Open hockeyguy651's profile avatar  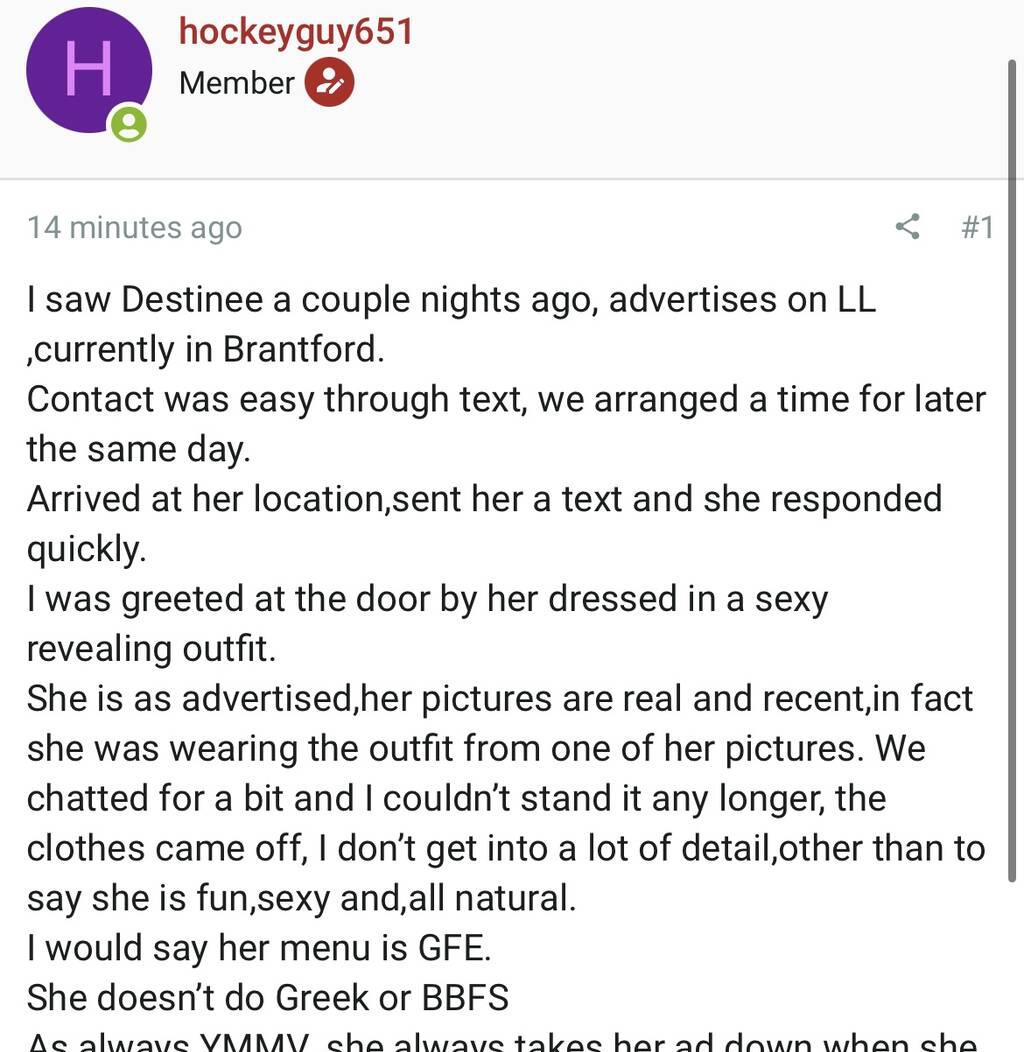click(88, 70)
